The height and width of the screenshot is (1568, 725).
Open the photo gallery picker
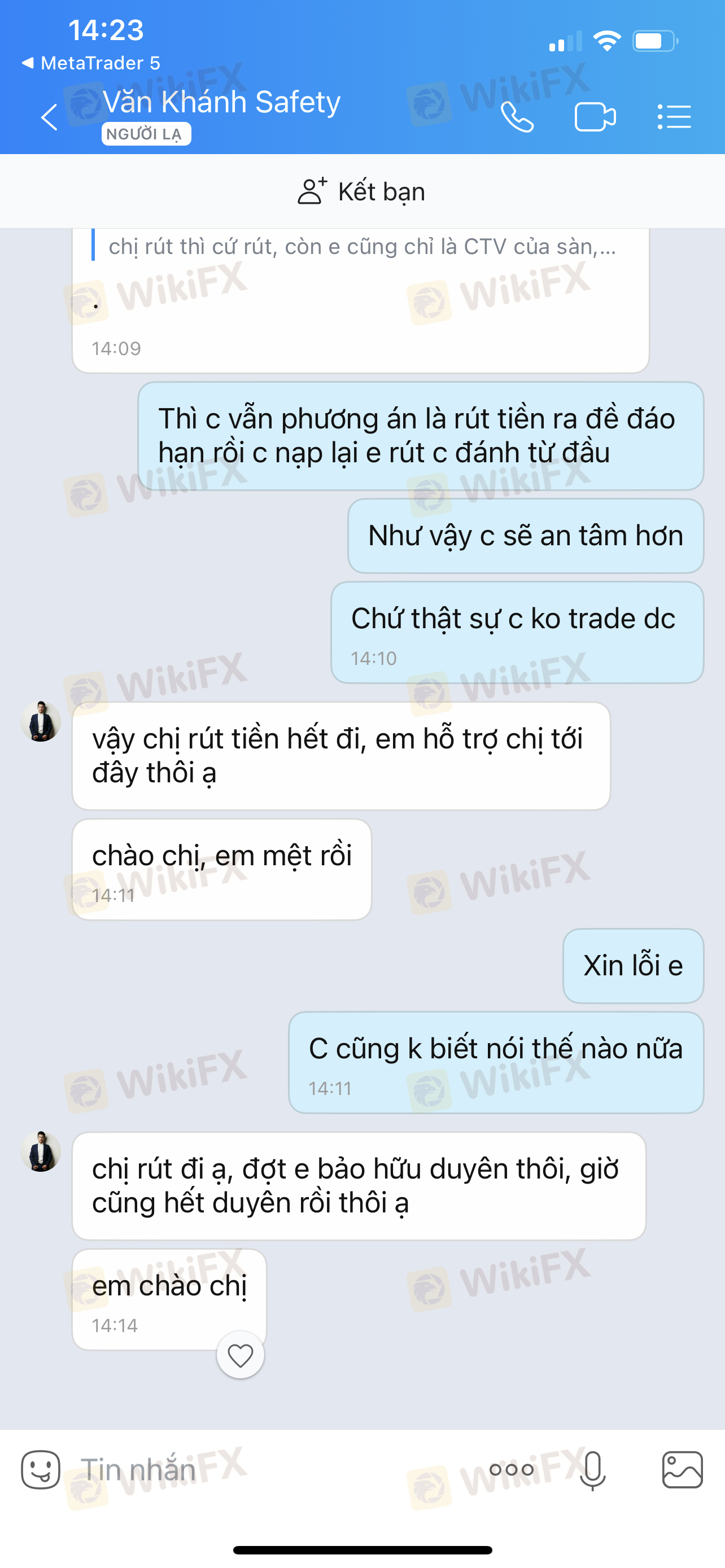683,1470
